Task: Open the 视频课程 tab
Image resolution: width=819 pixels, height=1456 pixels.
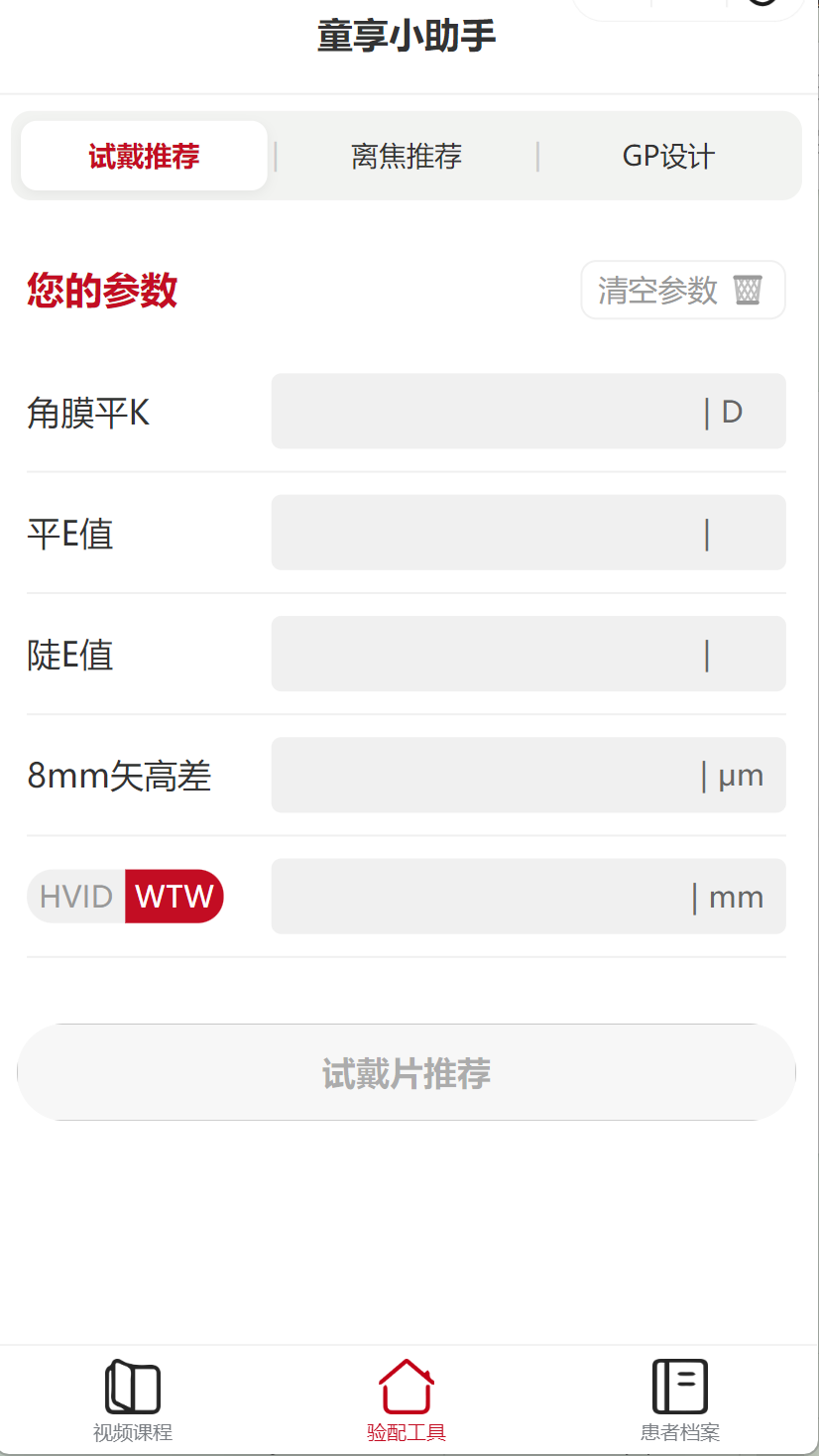Action: pyautogui.click(x=133, y=1400)
